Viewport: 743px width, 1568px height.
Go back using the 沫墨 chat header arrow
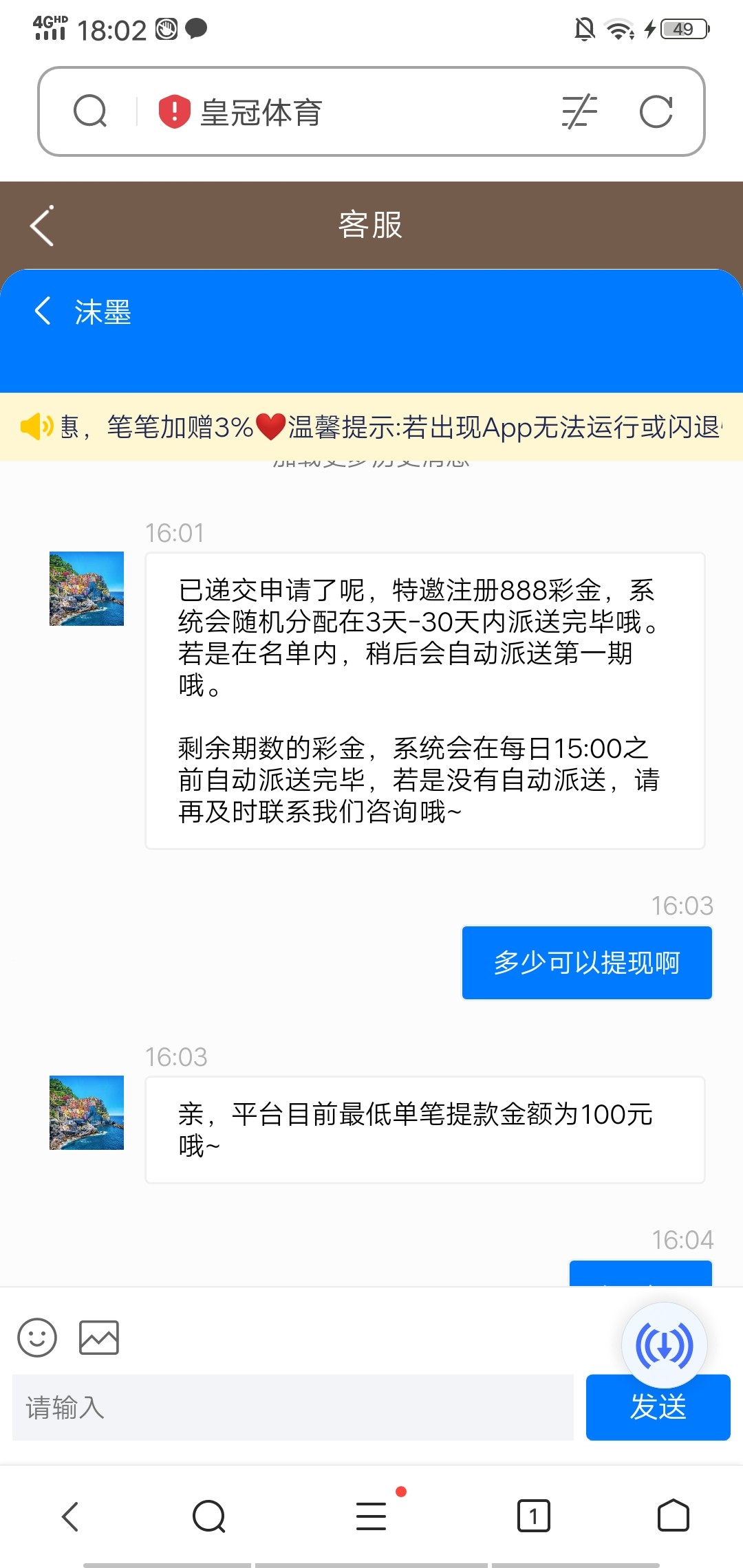pos(43,311)
